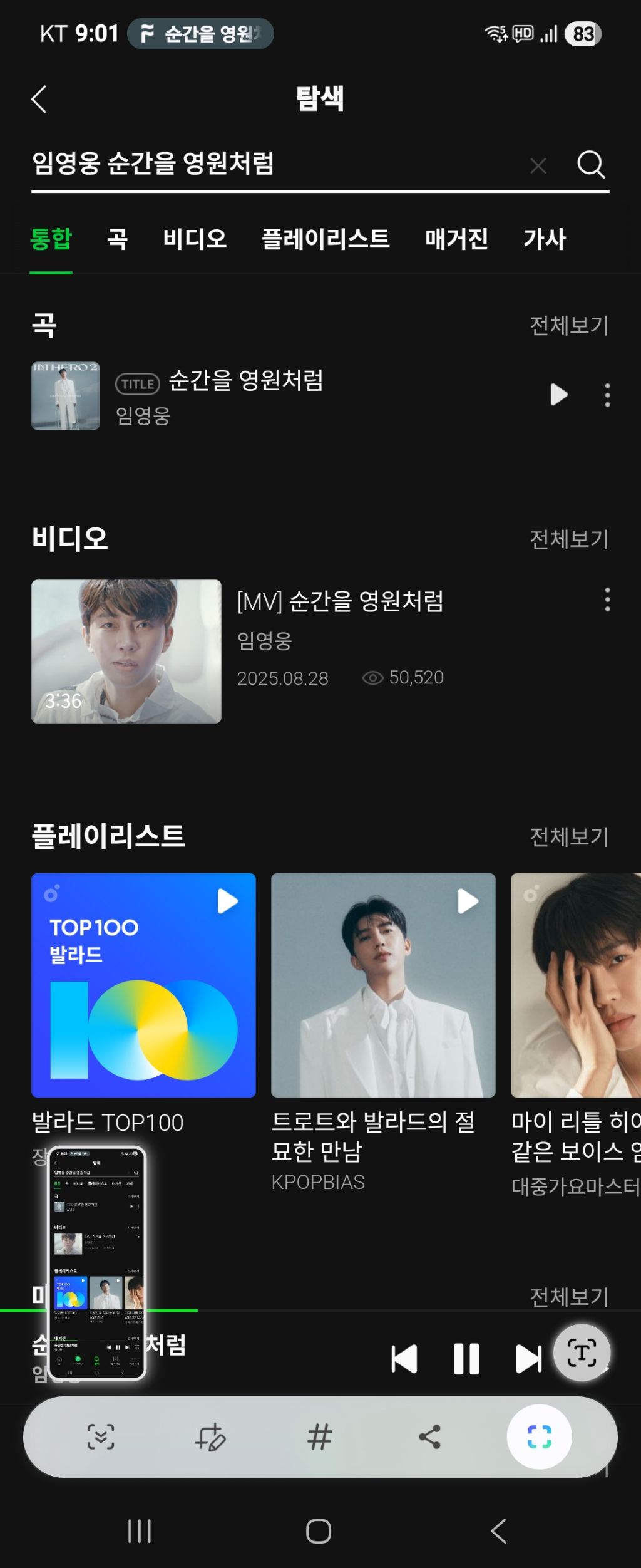Image resolution: width=641 pixels, height=1568 pixels.
Task: Switch to the 가사 tab
Action: pos(545,239)
